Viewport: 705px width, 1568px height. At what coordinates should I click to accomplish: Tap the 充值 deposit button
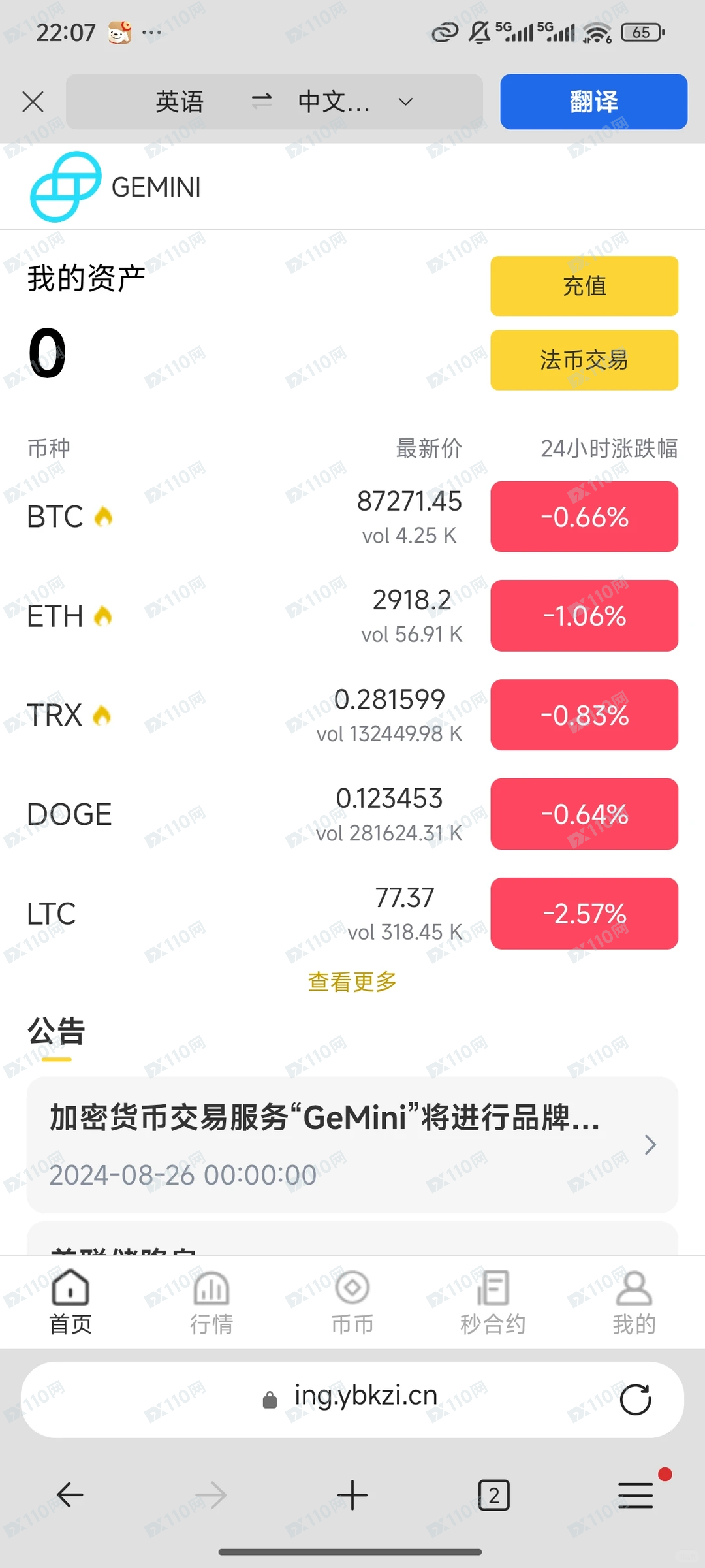584,286
